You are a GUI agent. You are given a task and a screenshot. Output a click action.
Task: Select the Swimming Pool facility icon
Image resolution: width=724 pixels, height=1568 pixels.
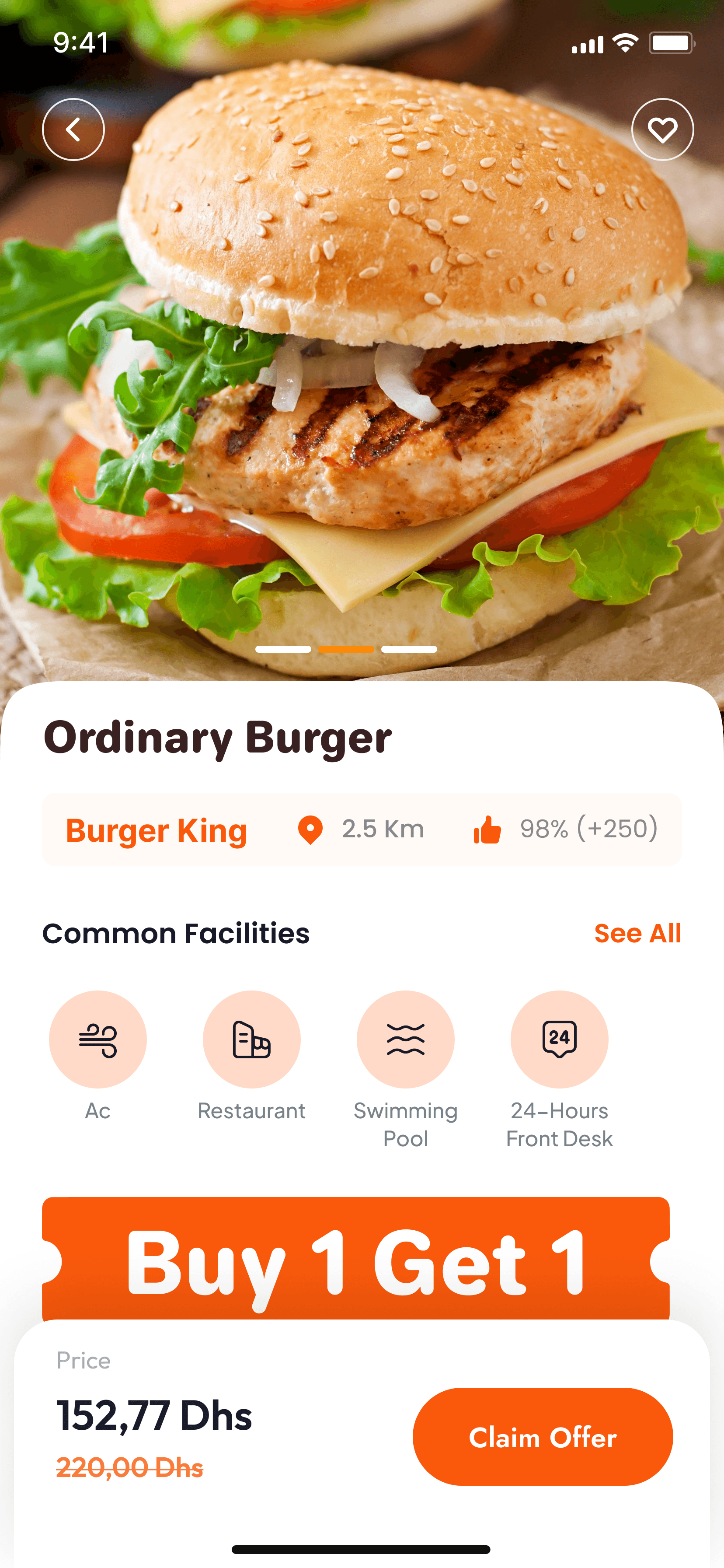click(405, 1039)
